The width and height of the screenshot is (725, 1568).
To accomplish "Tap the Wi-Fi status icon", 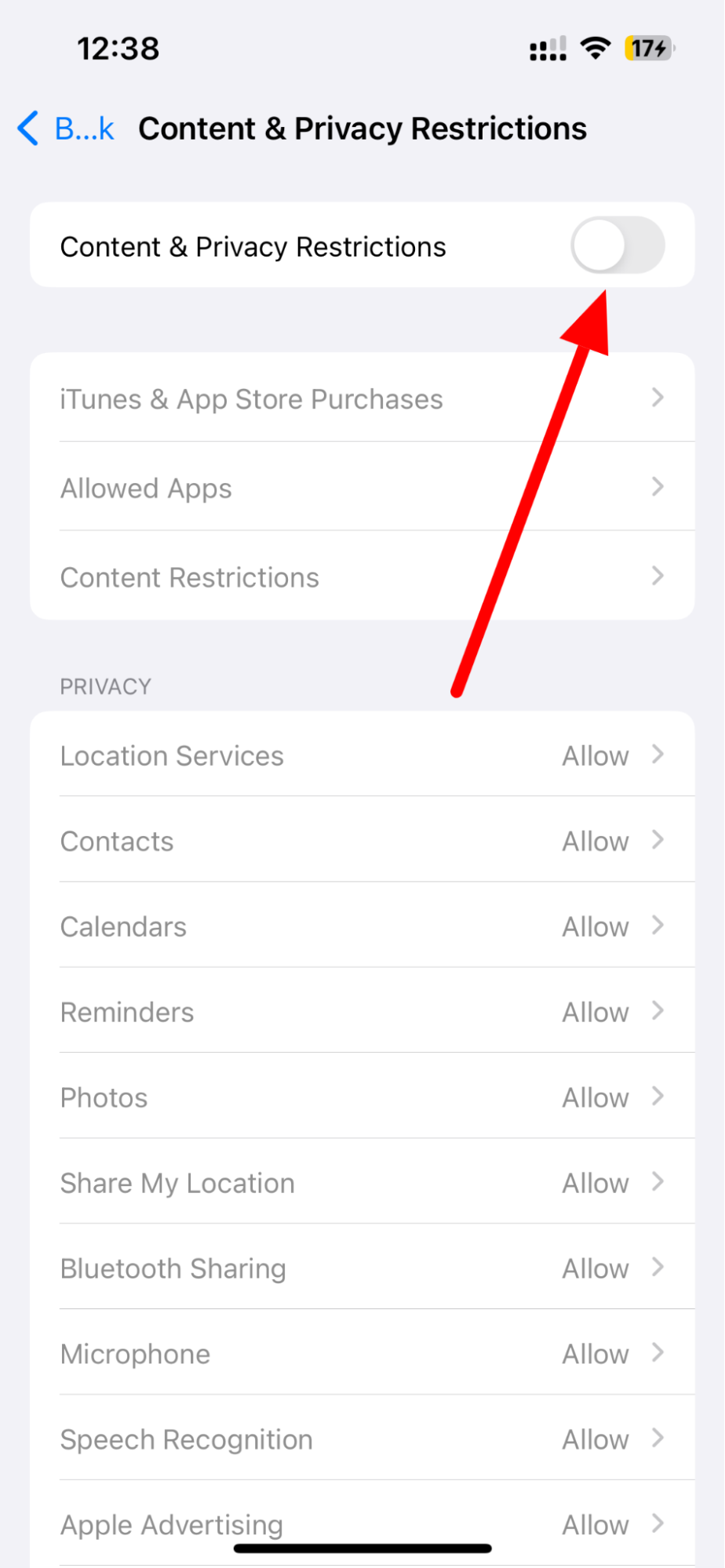I will coord(596,47).
